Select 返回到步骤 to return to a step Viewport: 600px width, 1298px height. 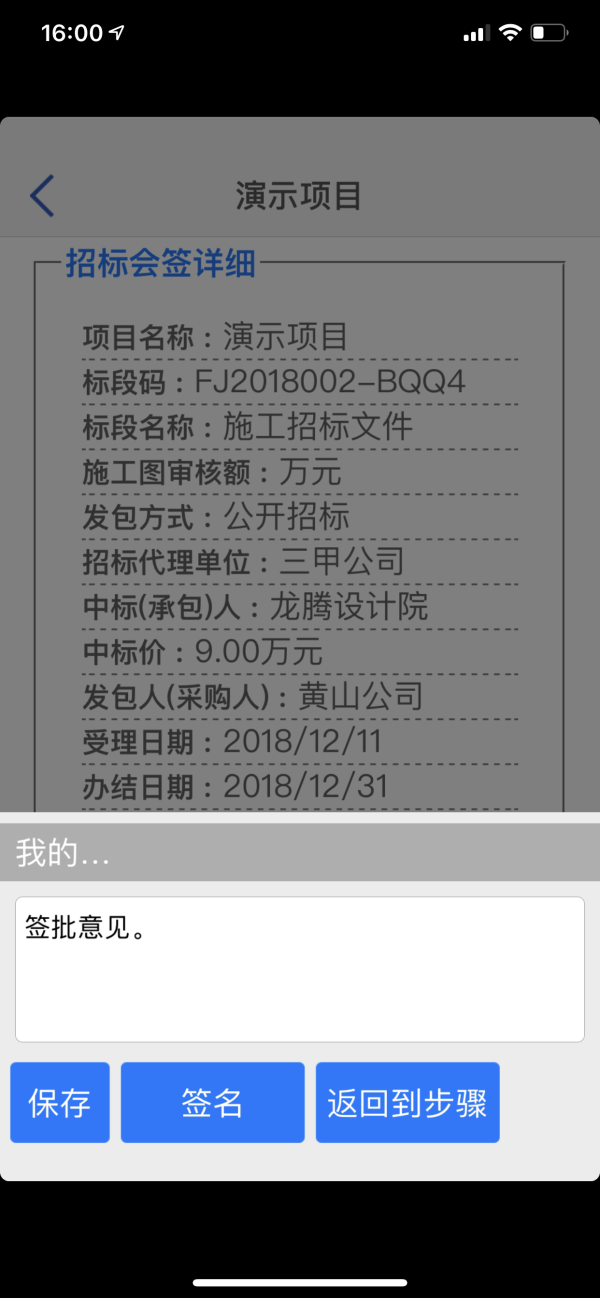407,1102
